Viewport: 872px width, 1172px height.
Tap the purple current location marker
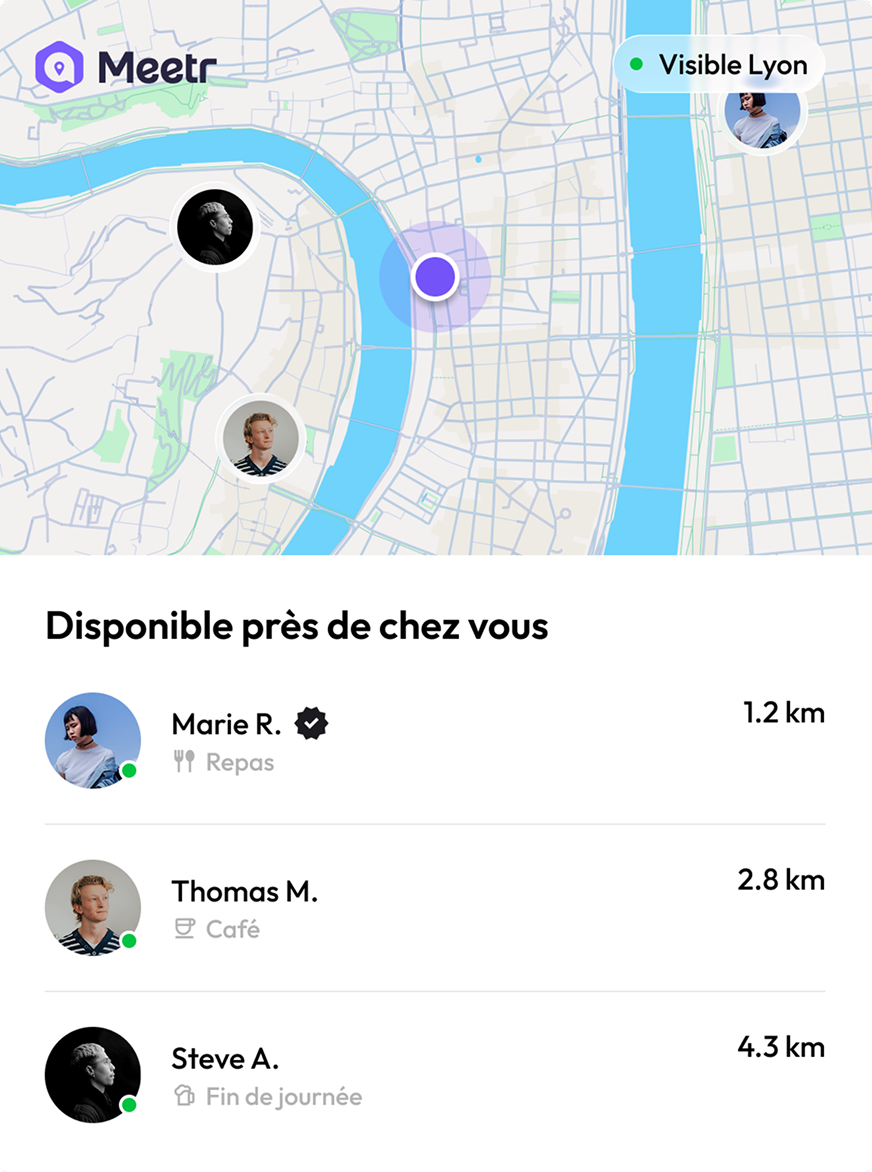[434, 276]
